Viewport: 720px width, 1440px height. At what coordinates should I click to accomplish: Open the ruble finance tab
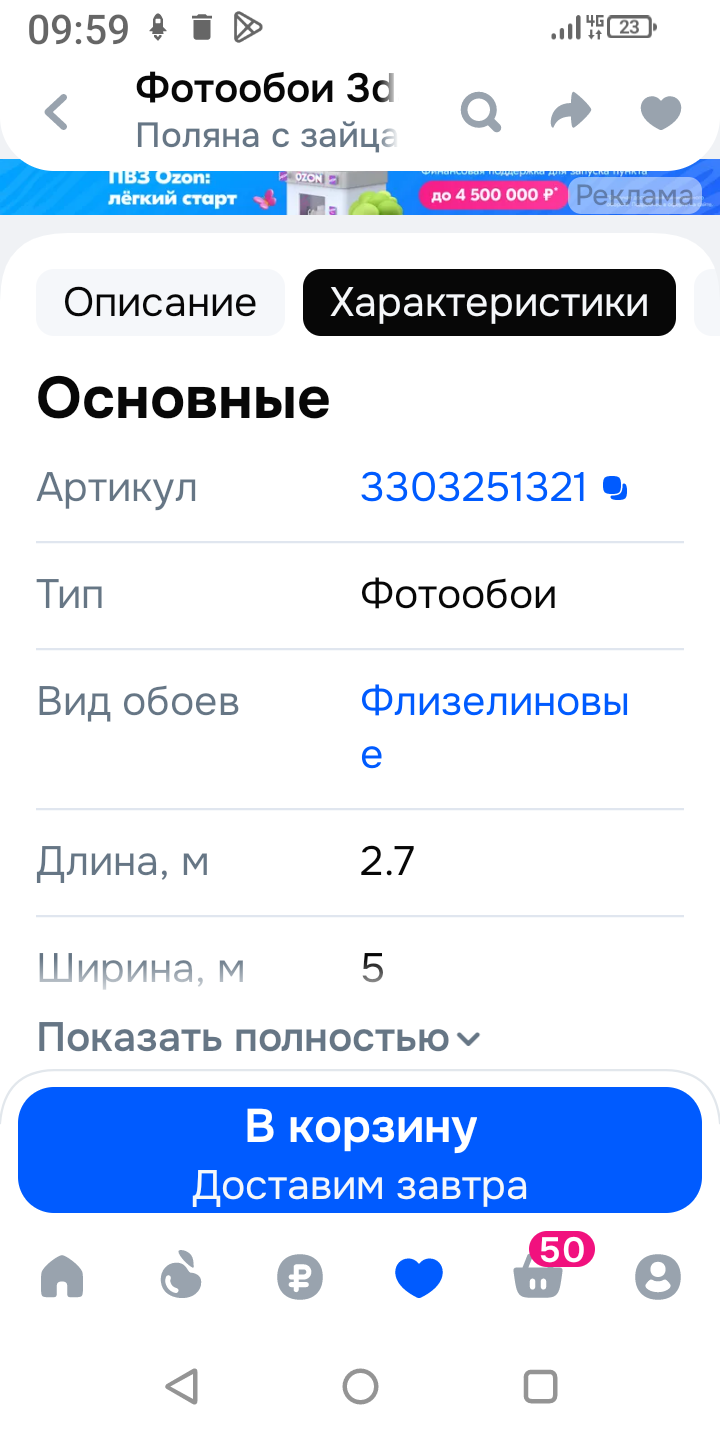(300, 1277)
